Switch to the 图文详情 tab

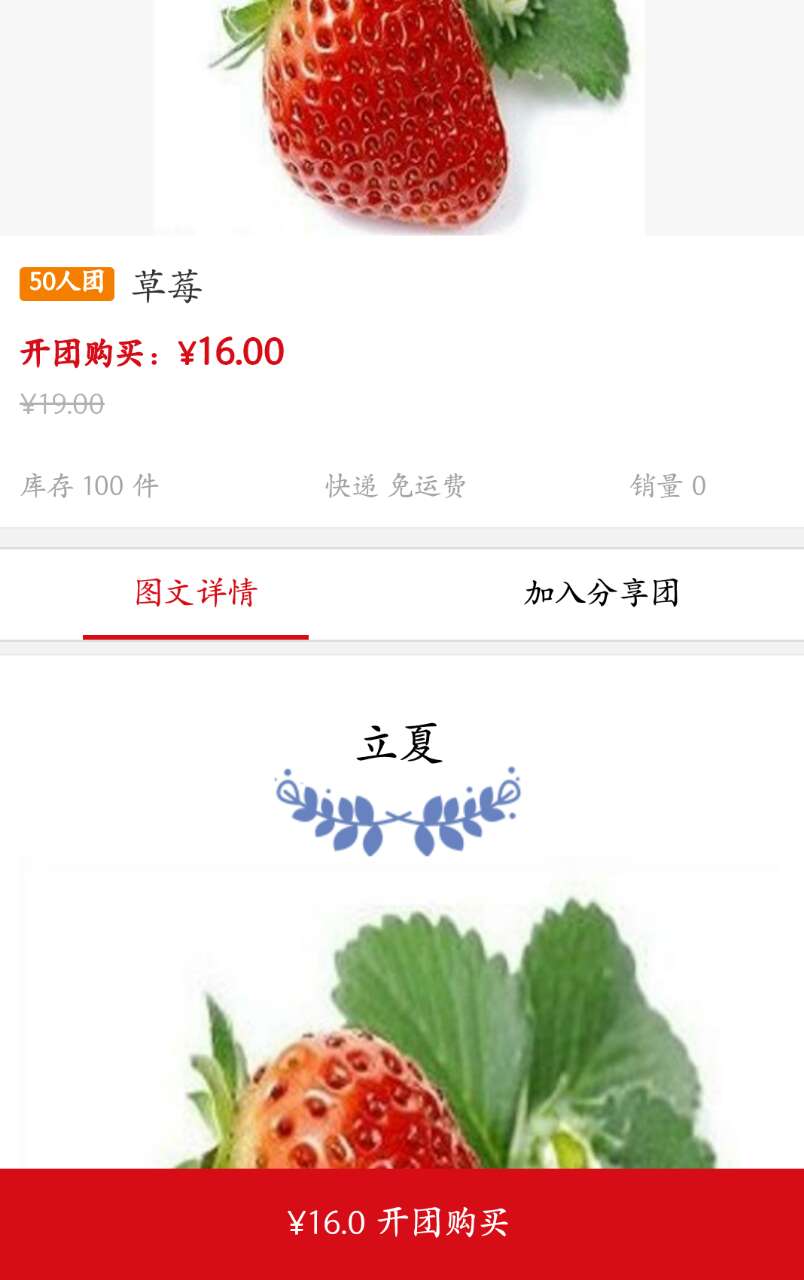pyautogui.click(x=196, y=591)
